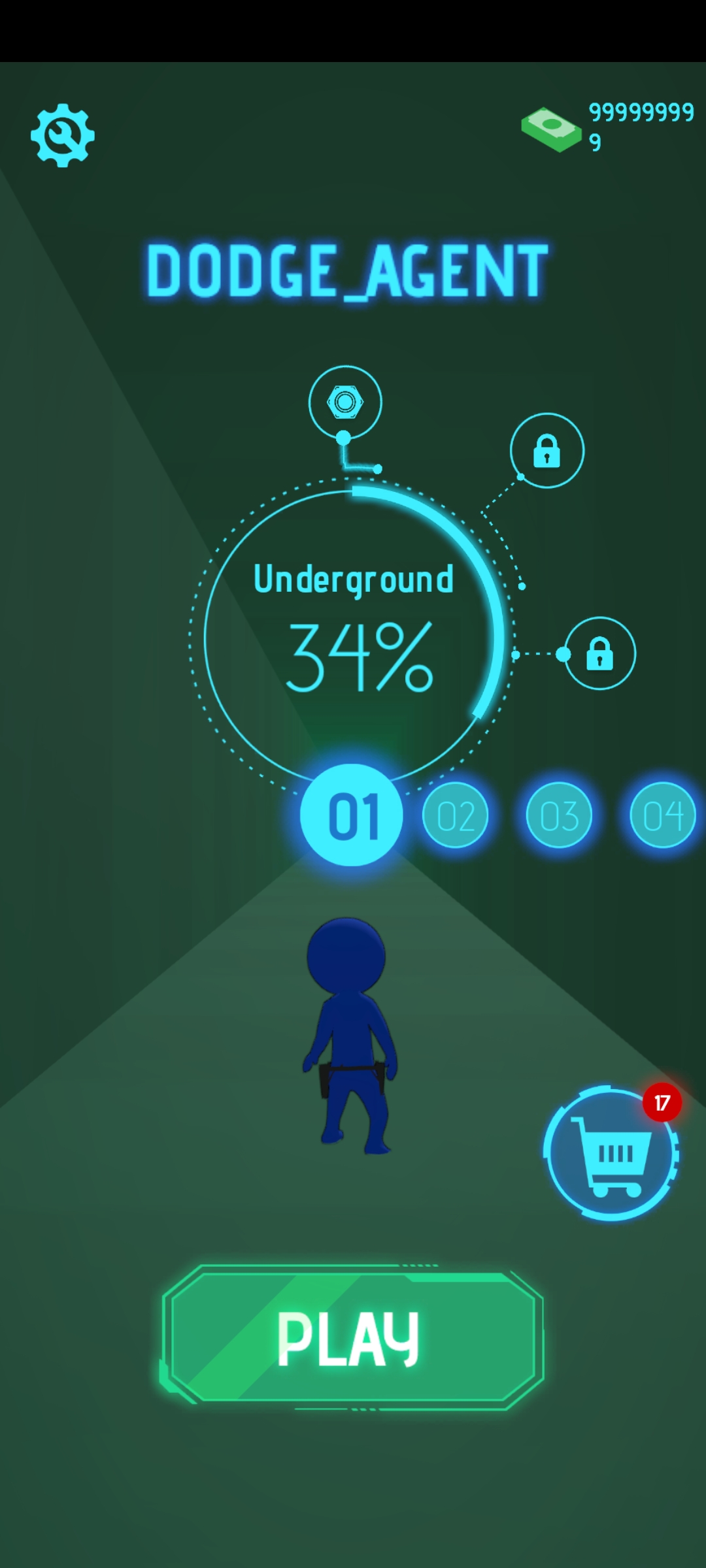Select level 01
This screenshot has width=706, height=1568.
[352, 815]
